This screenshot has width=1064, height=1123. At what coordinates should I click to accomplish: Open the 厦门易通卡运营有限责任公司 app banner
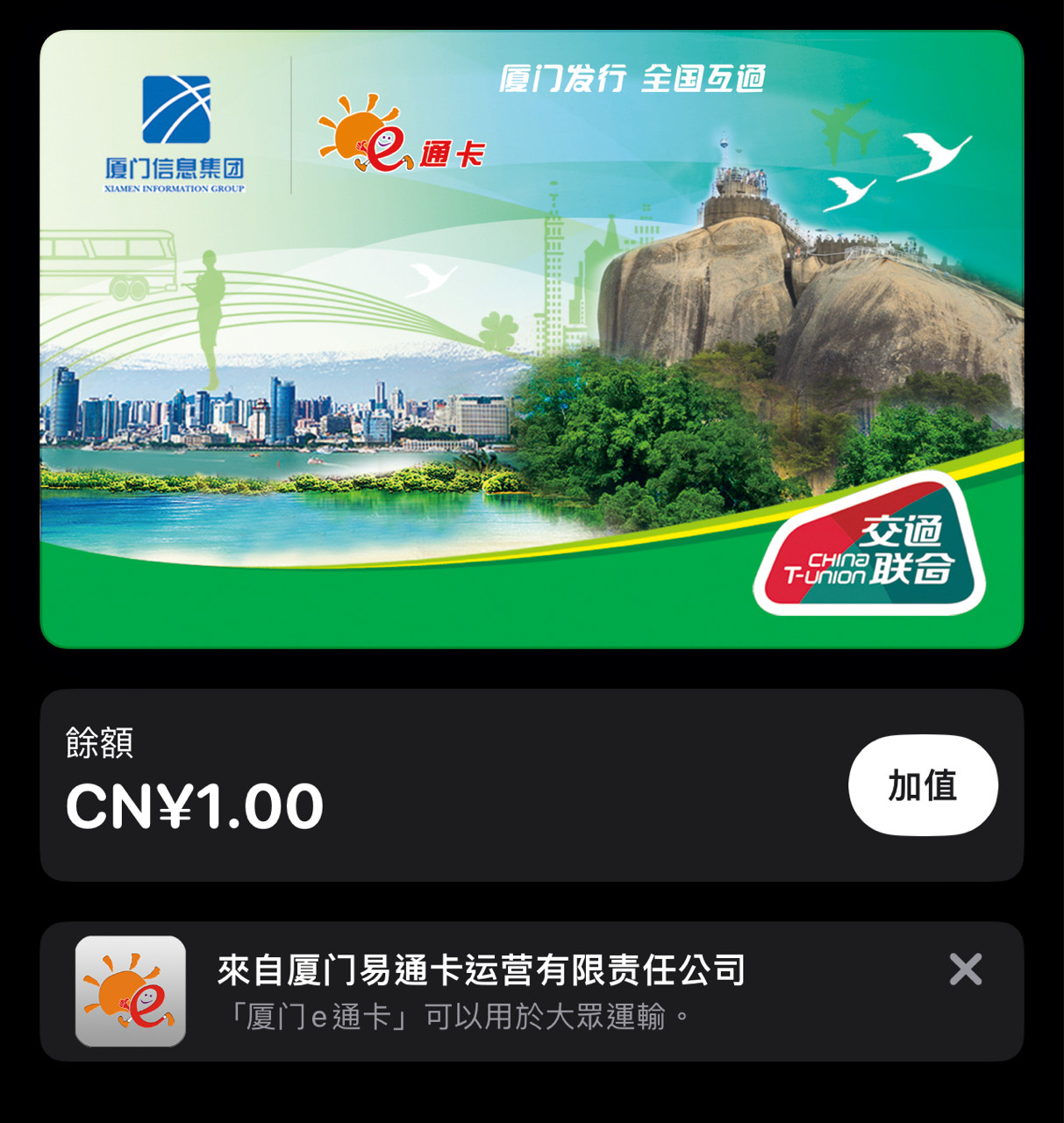[x=481, y=991]
